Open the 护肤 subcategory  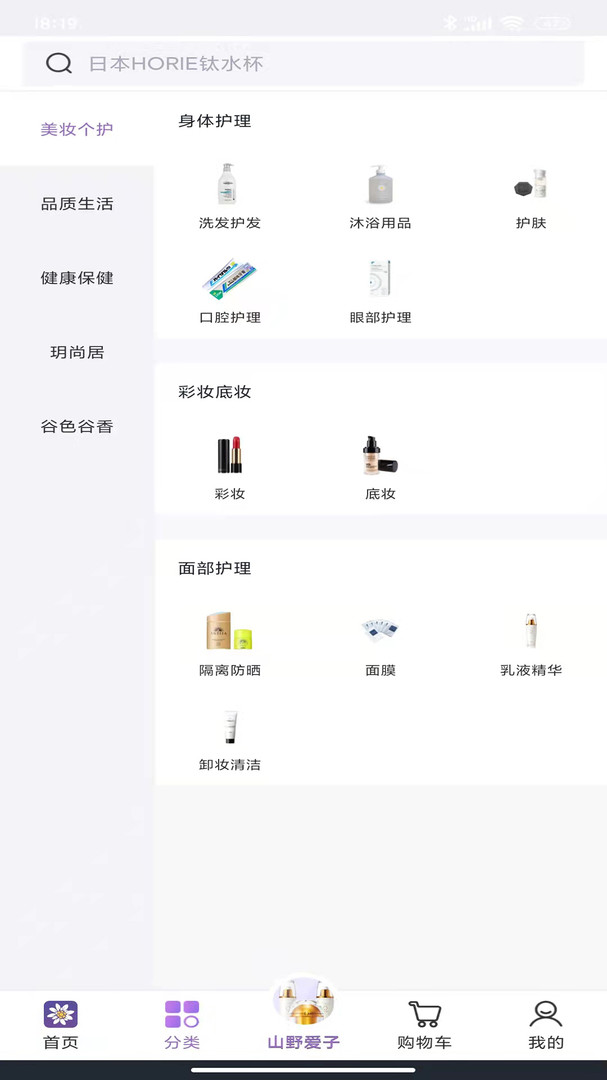click(530, 197)
